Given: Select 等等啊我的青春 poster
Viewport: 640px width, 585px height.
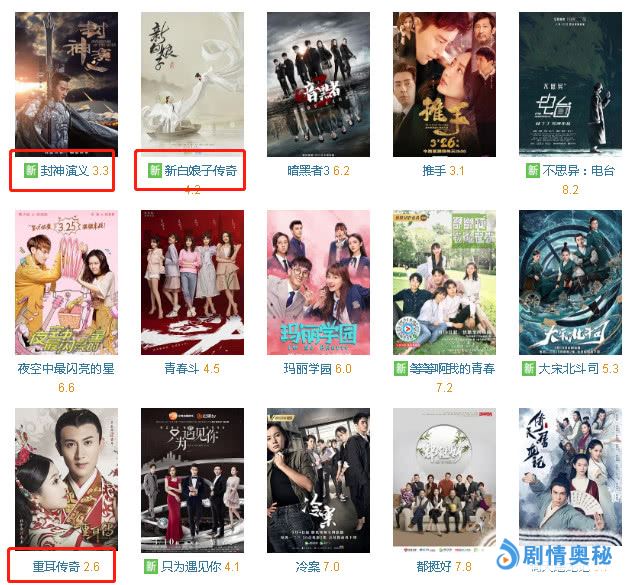Looking at the screenshot, I should pos(444,283).
